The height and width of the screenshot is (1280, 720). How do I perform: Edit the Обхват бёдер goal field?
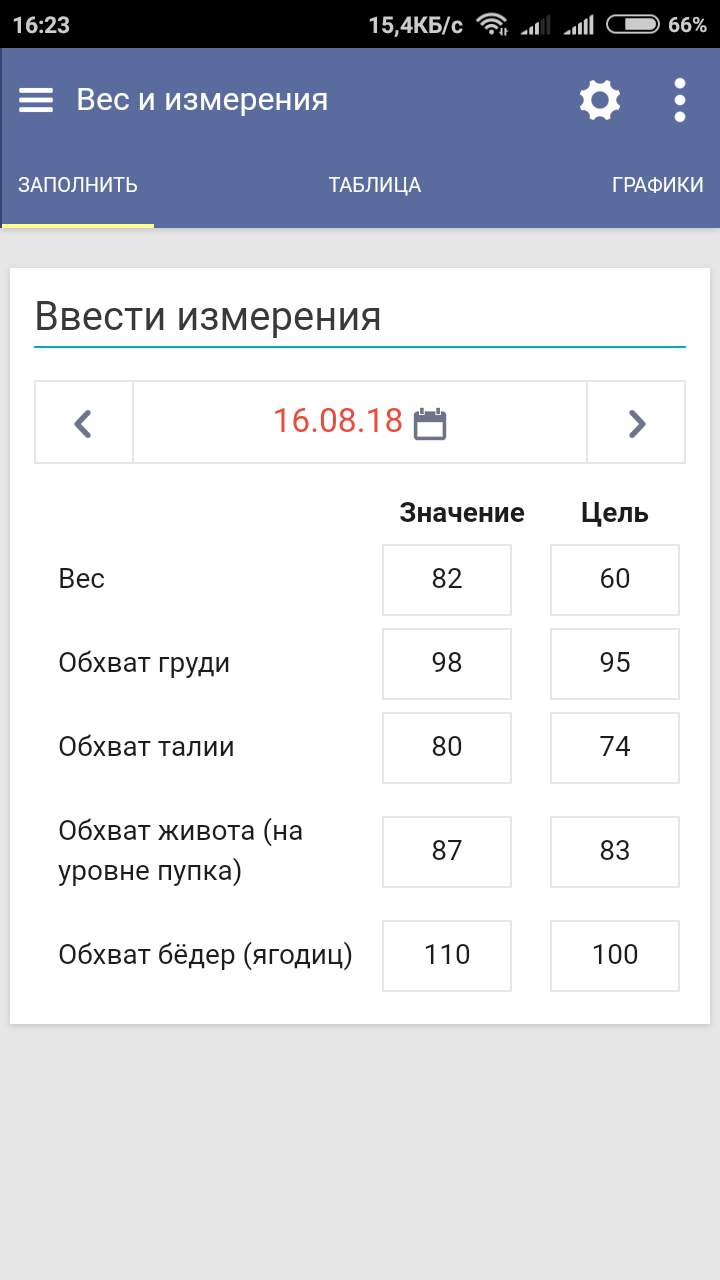tap(615, 956)
